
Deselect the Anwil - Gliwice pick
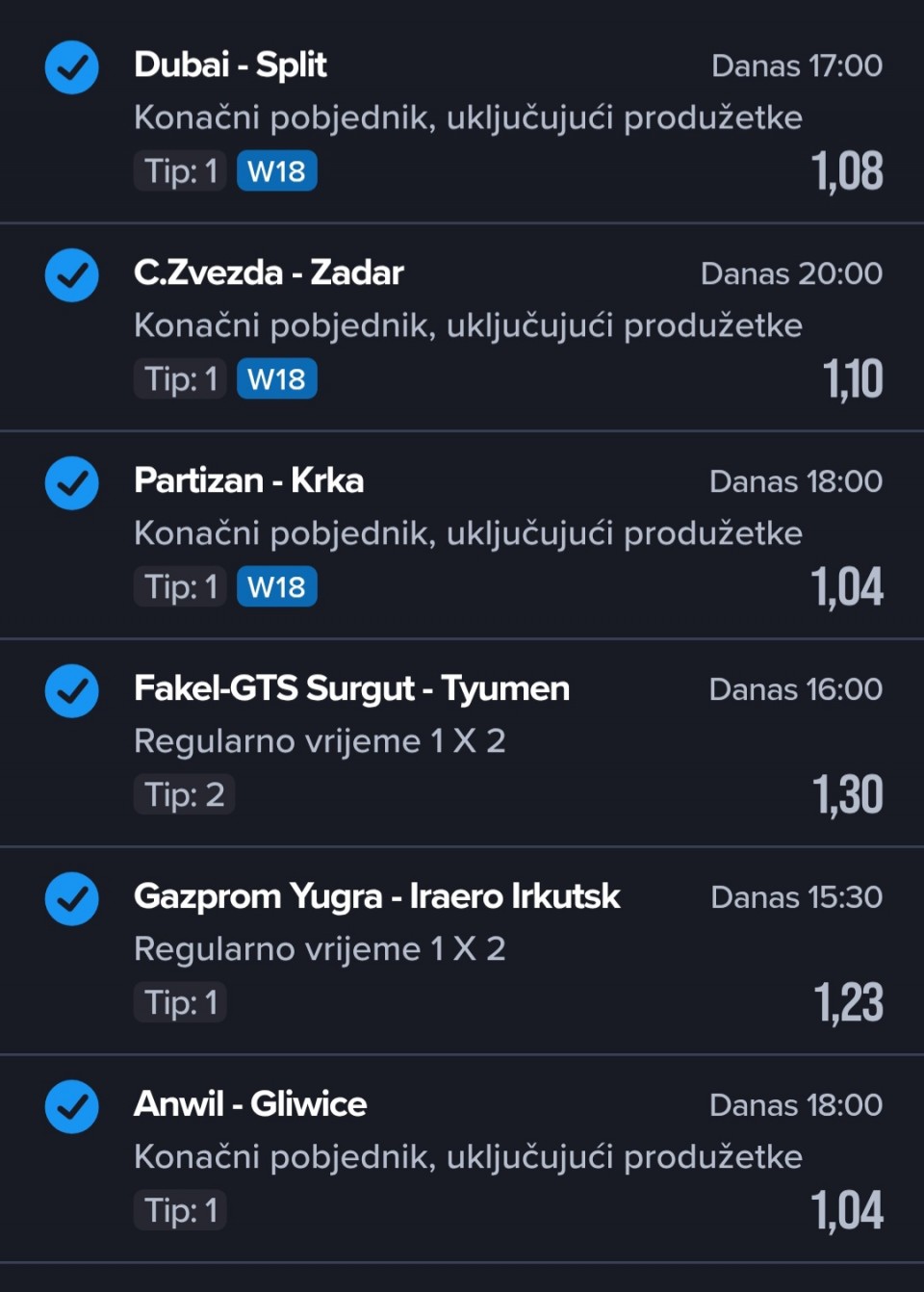[72, 1107]
